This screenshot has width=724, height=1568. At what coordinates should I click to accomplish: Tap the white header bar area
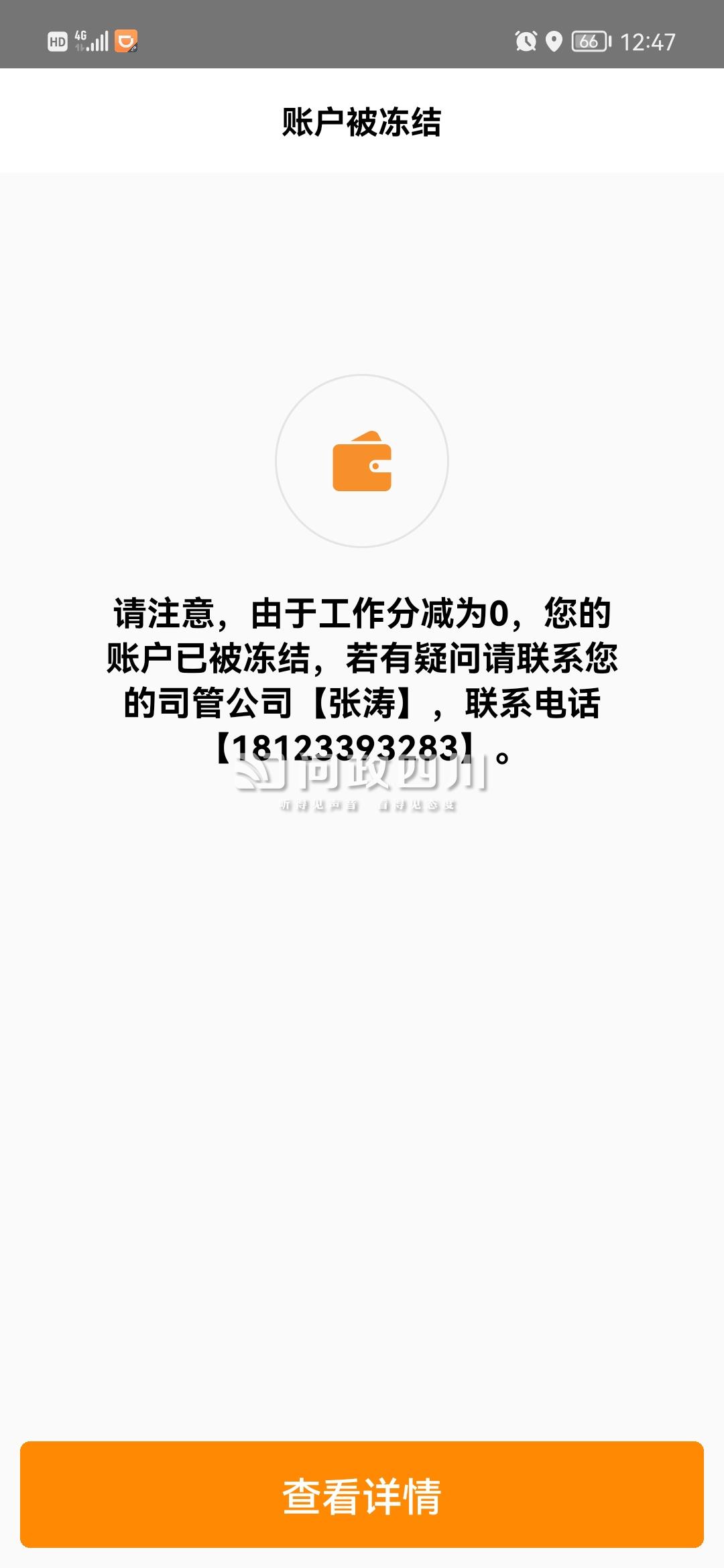click(x=134, y=119)
